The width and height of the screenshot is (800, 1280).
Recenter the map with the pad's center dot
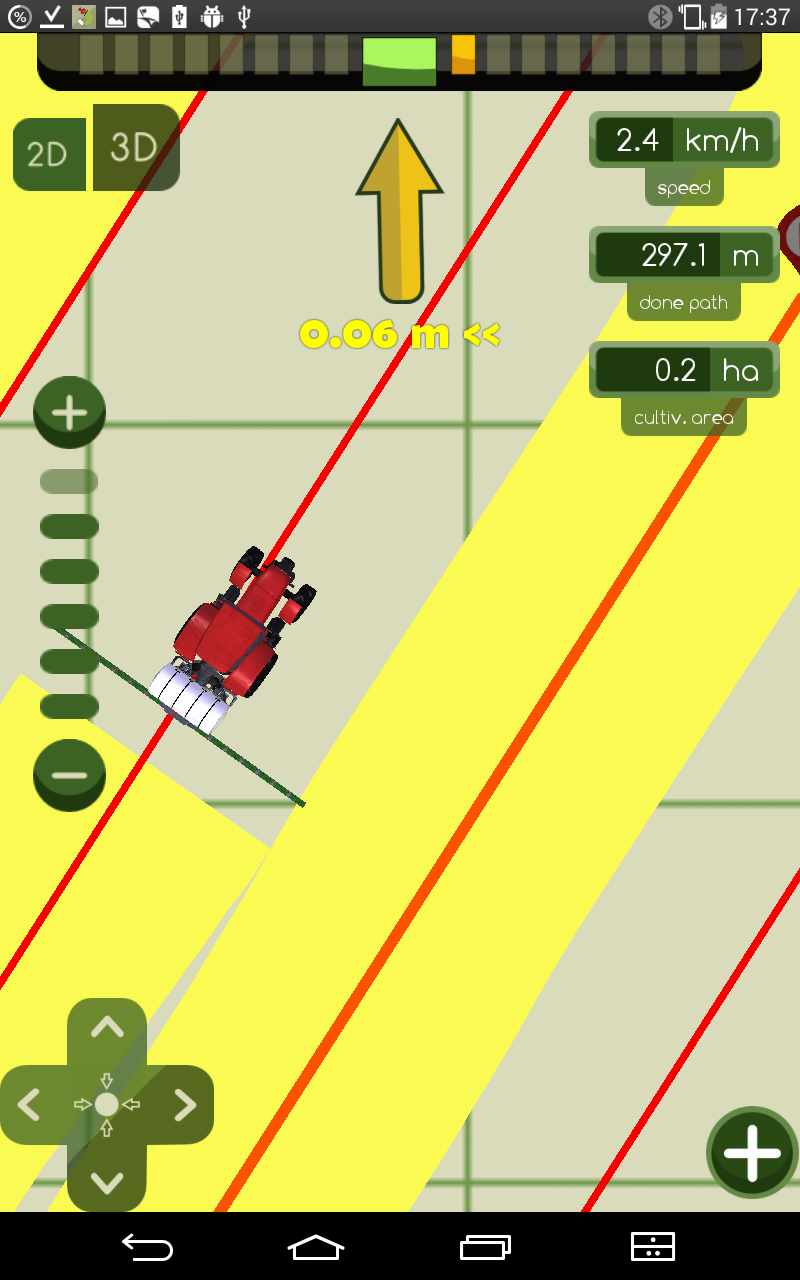pyautogui.click(x=107, y=1105)
